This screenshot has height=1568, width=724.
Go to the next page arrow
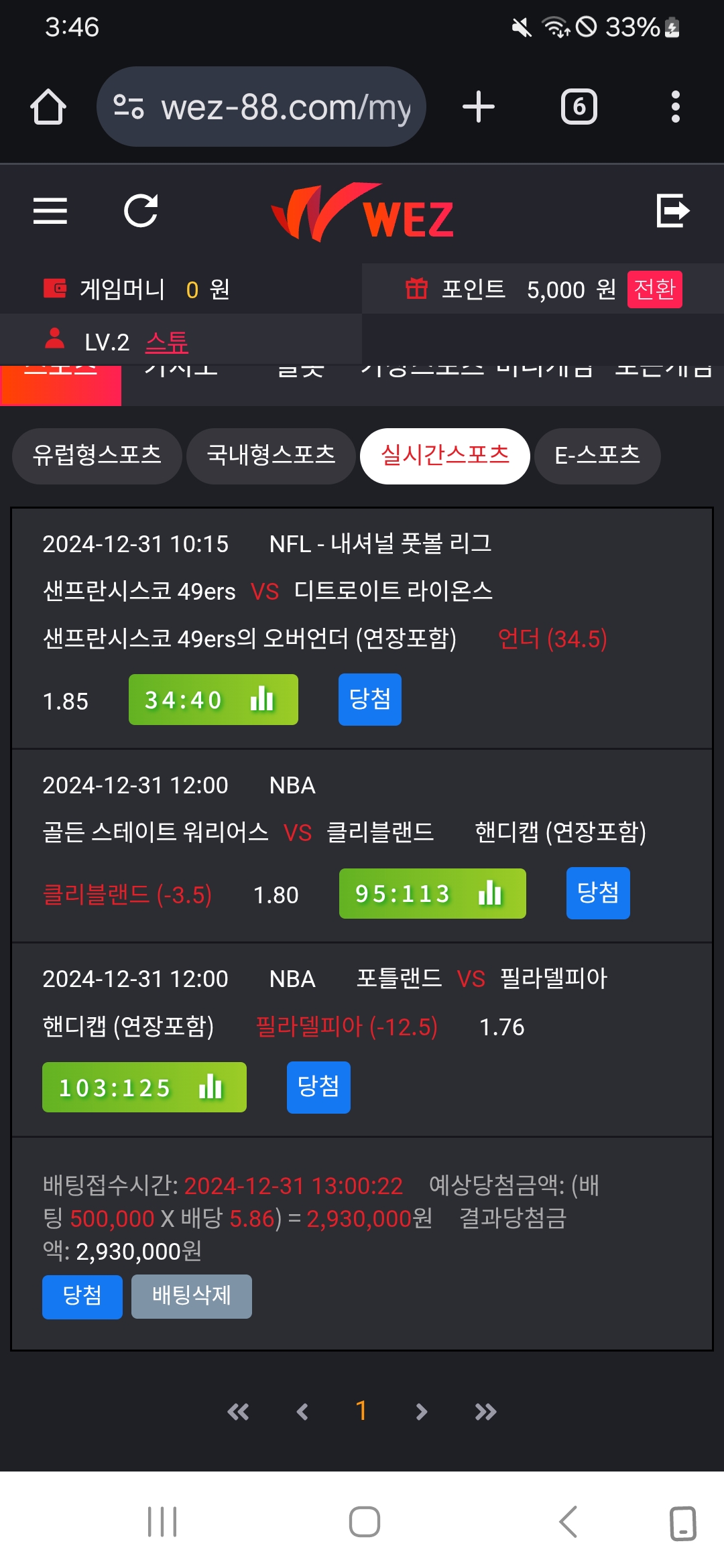(421, 1412)
